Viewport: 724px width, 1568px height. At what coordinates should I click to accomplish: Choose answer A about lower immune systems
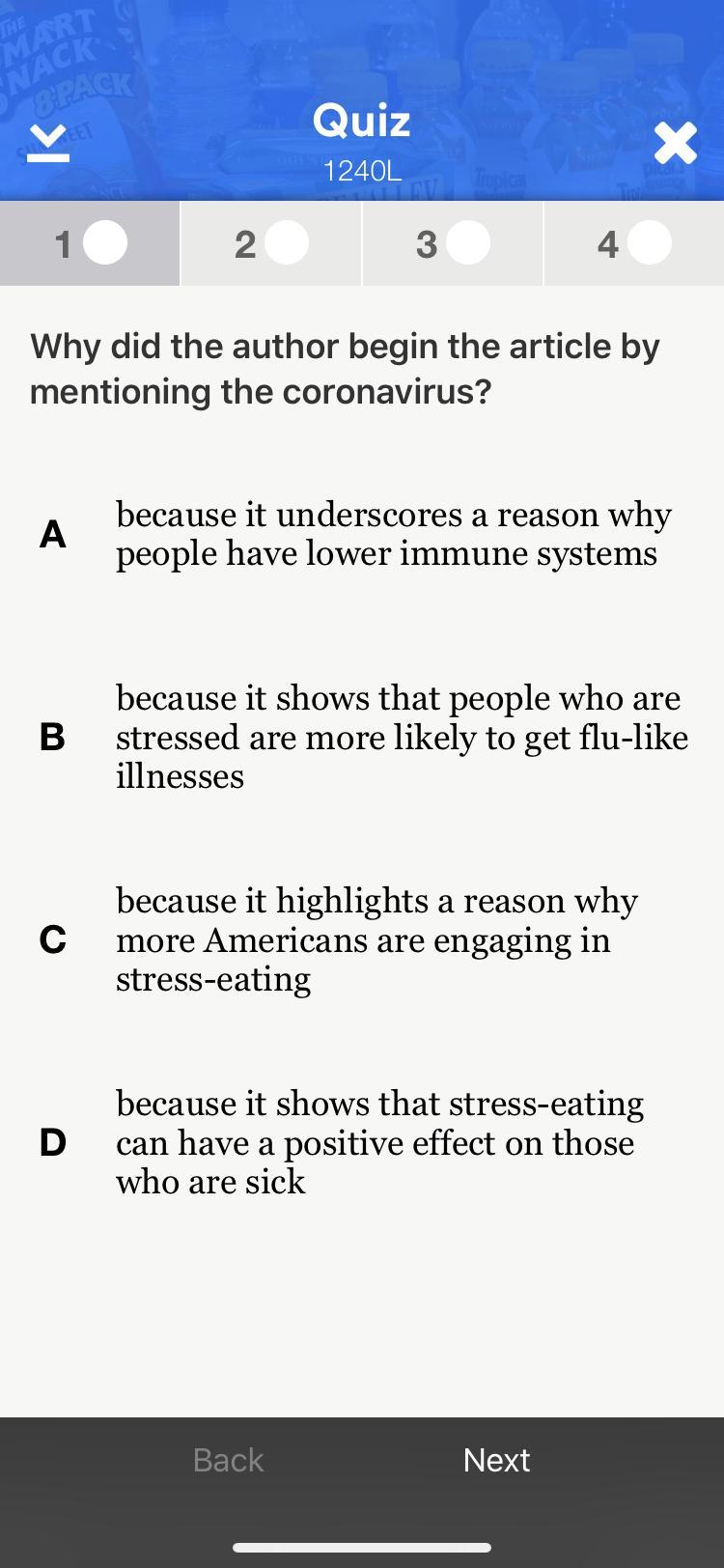click(362, 534)
